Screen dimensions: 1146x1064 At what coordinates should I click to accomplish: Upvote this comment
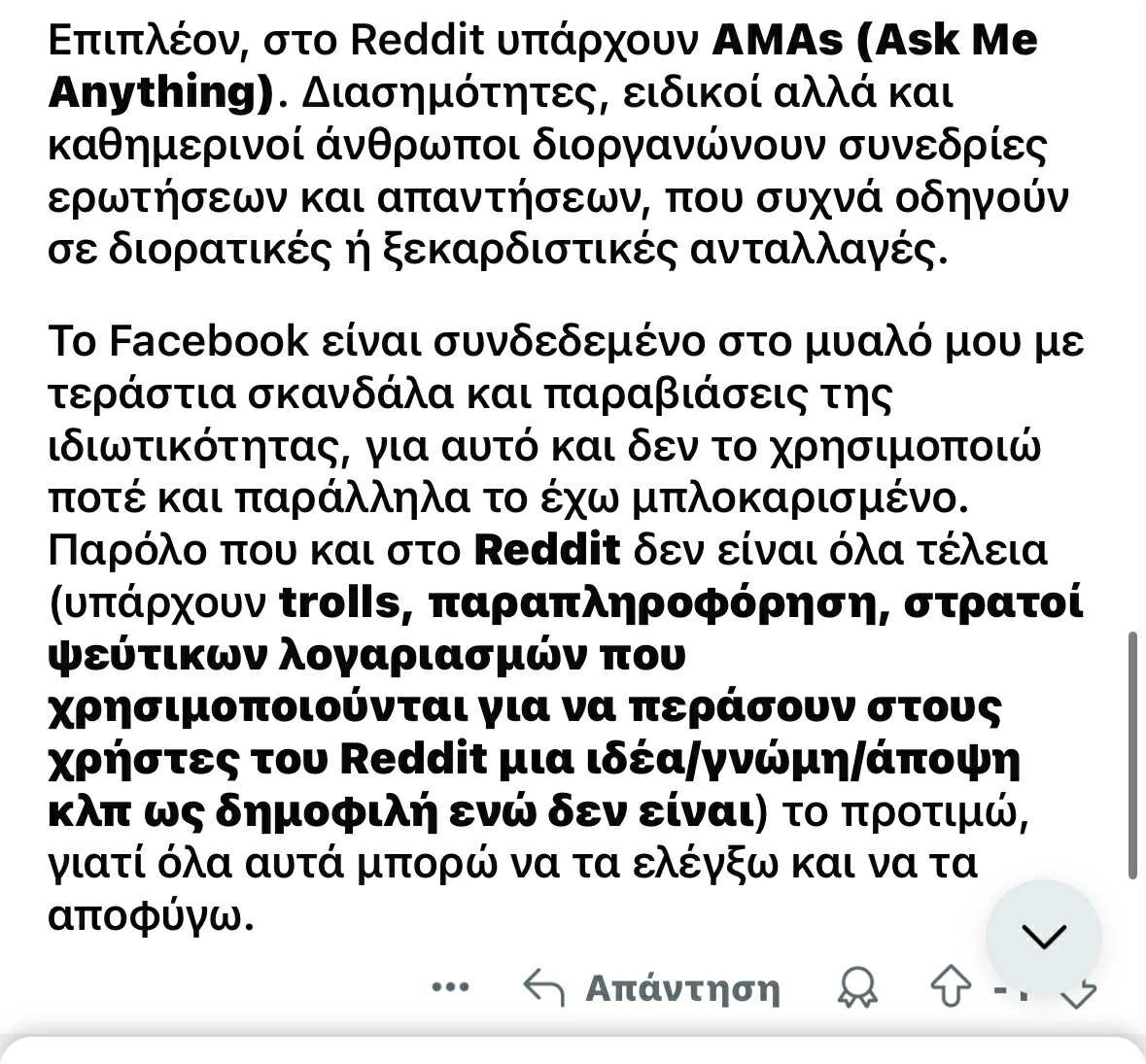tap(951, 988)
